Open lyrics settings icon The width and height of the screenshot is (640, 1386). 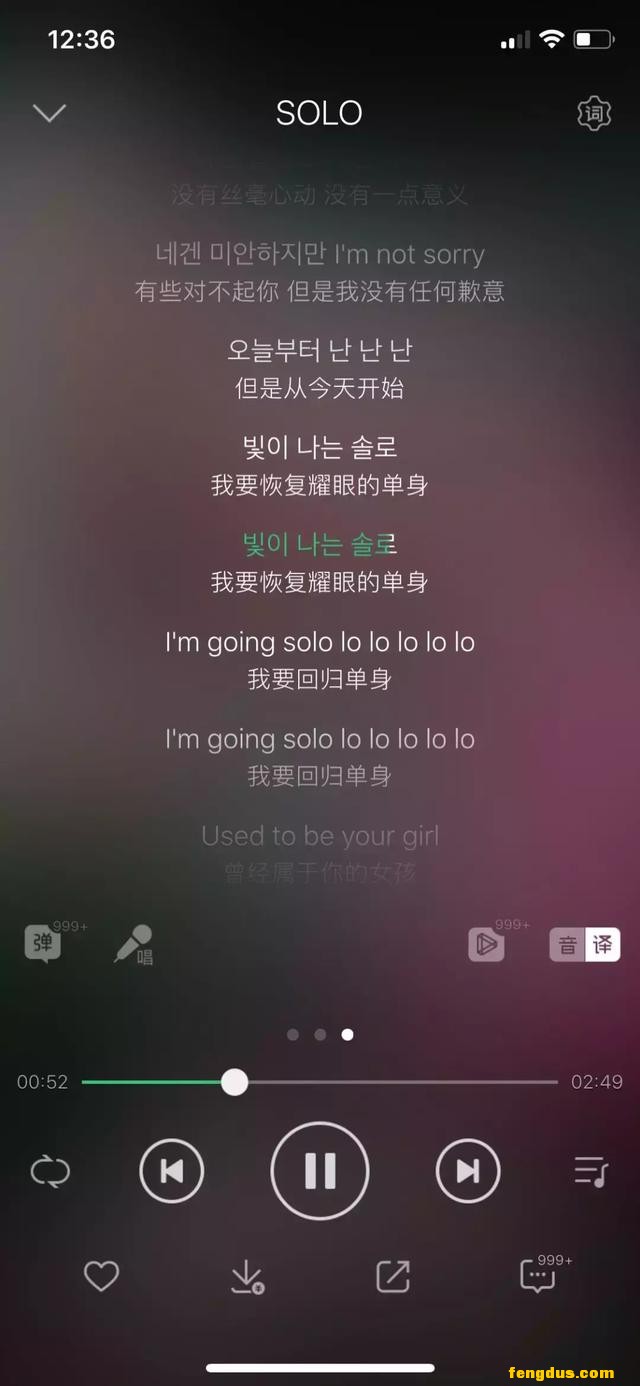[x=594, y=113]
